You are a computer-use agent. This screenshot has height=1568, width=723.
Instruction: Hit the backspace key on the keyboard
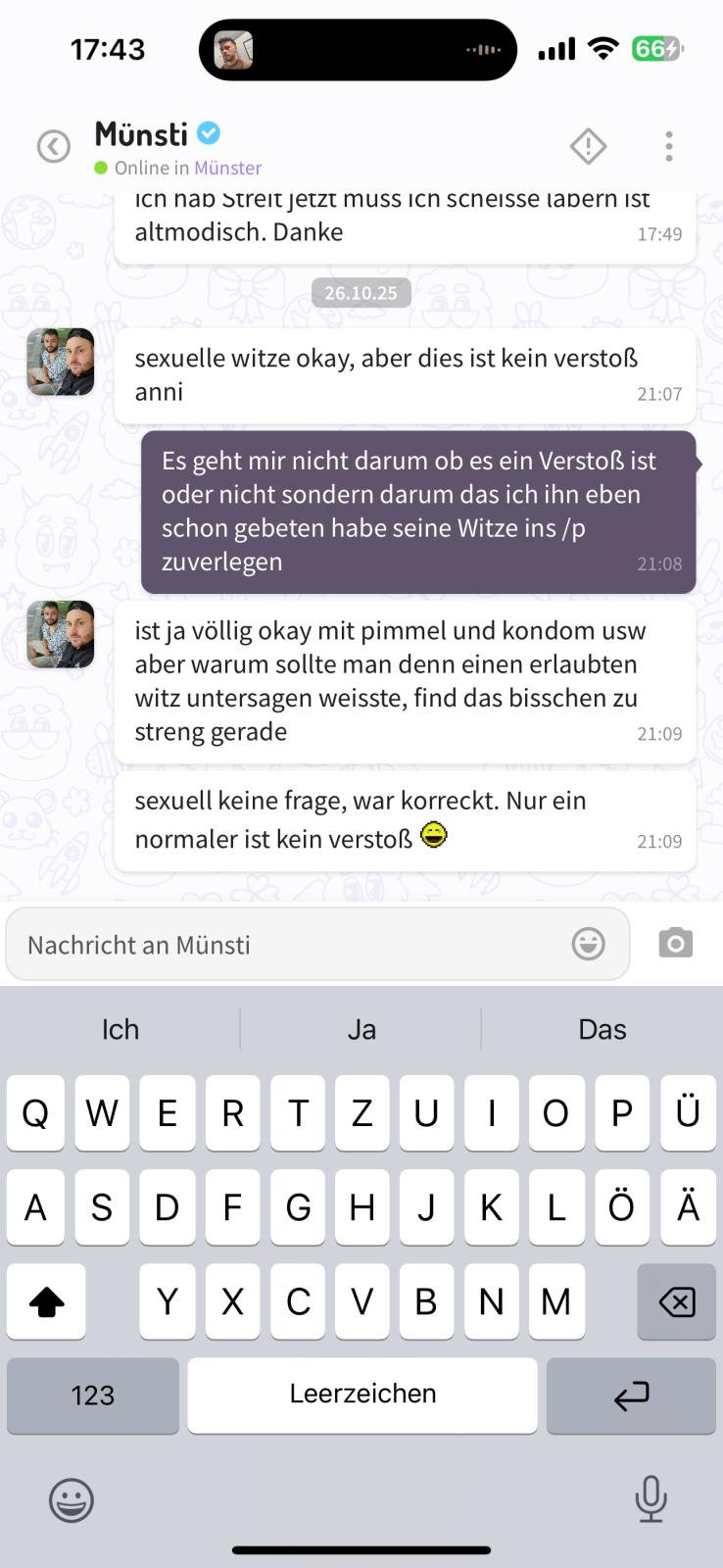(676, 1301)
